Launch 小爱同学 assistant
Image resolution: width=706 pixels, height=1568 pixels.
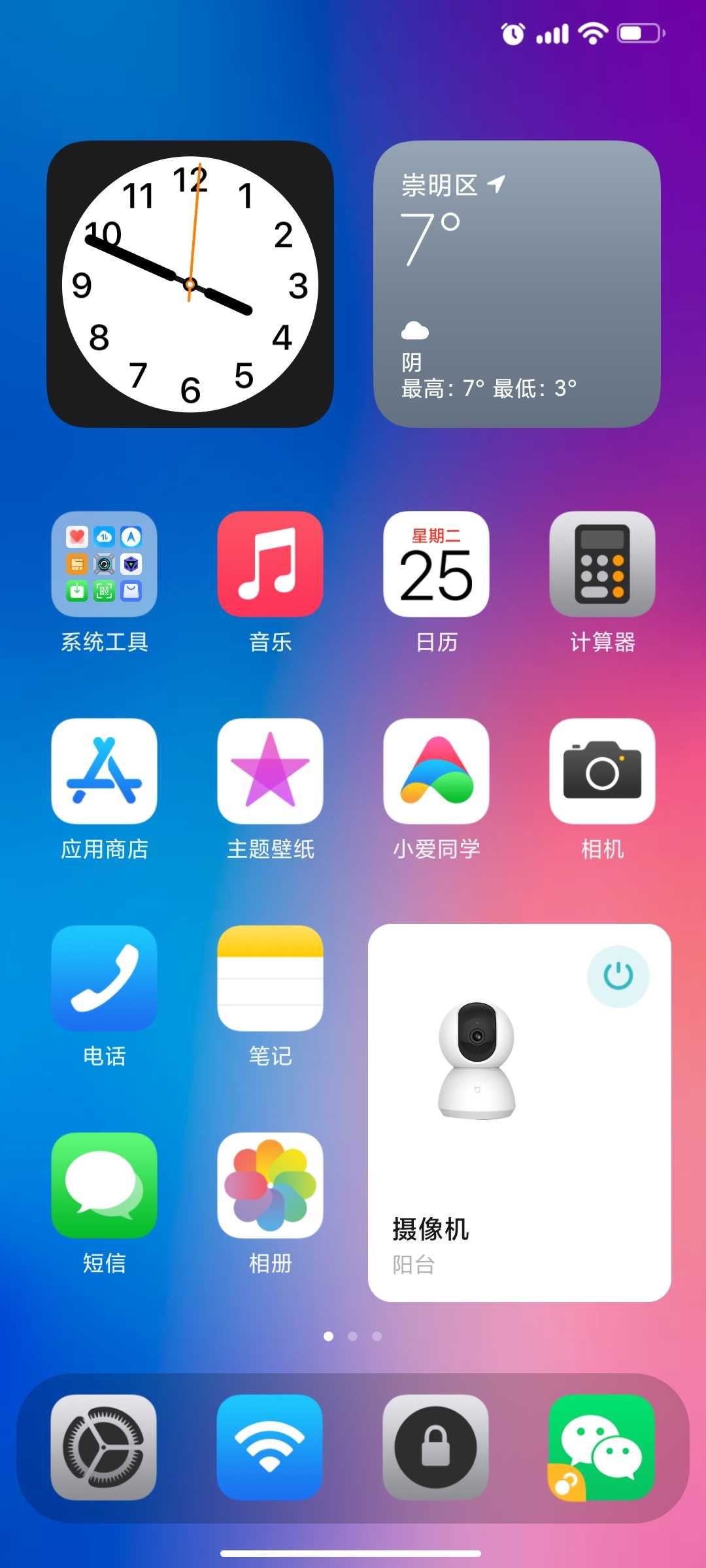coord(436,771)
